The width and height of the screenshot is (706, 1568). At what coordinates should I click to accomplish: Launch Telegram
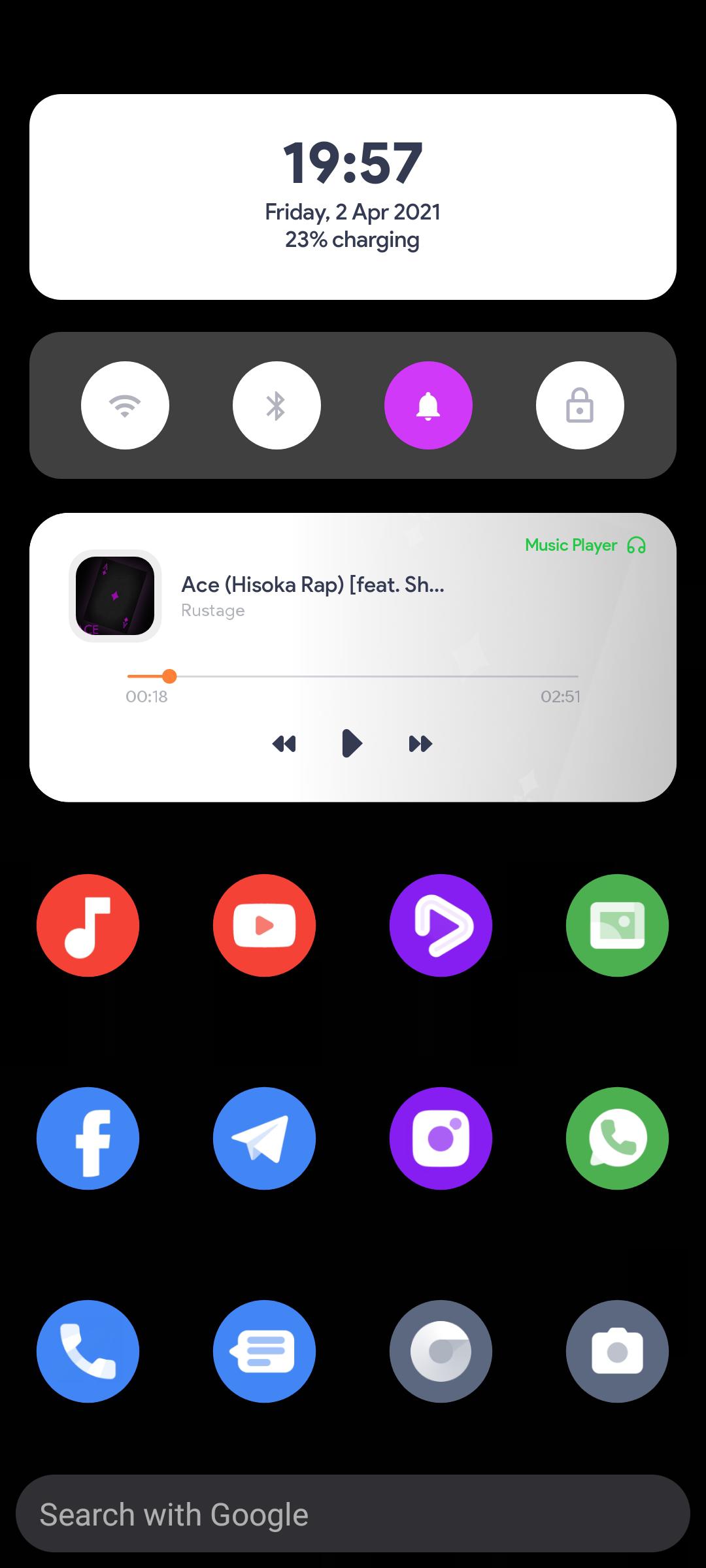click(264, 1138)
